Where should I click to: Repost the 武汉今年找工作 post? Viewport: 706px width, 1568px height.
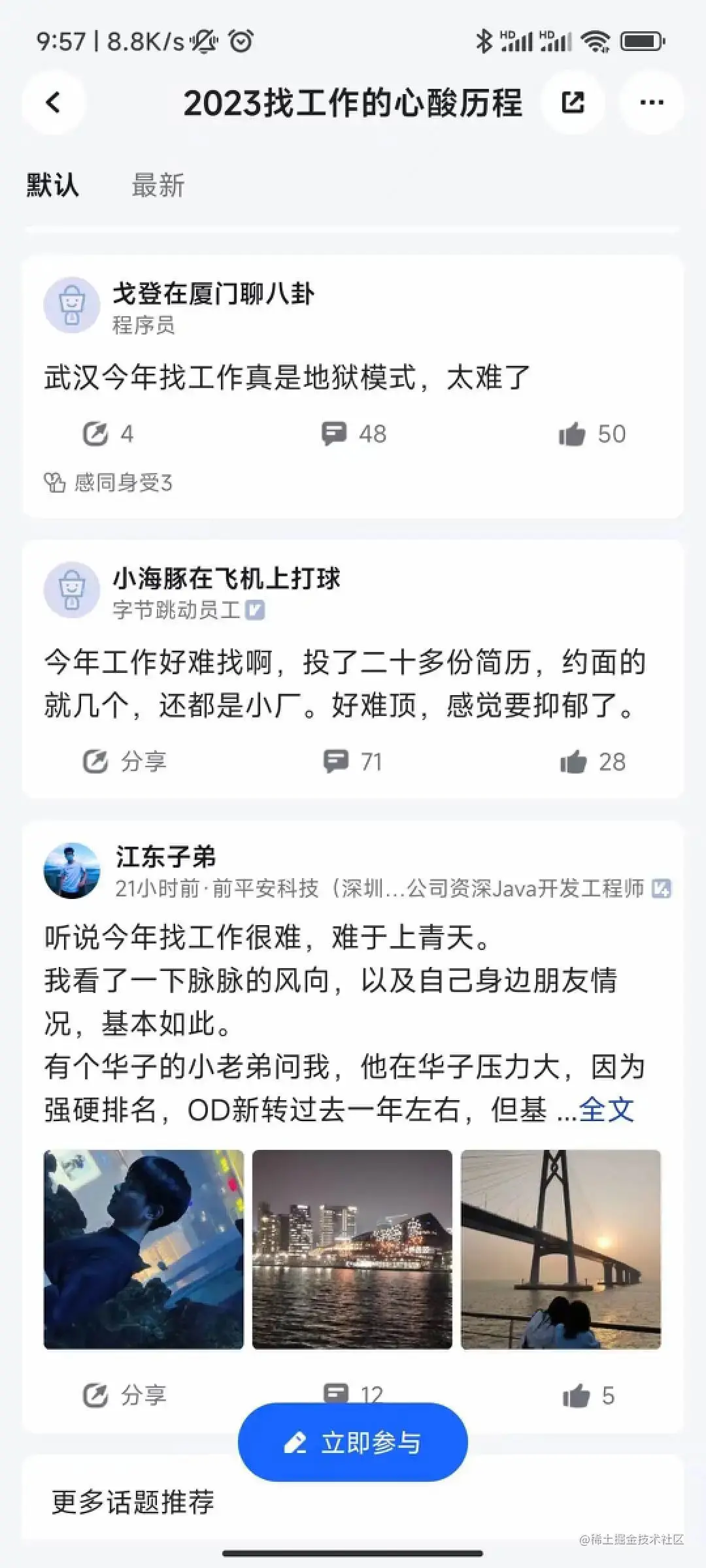pos(108,434)
